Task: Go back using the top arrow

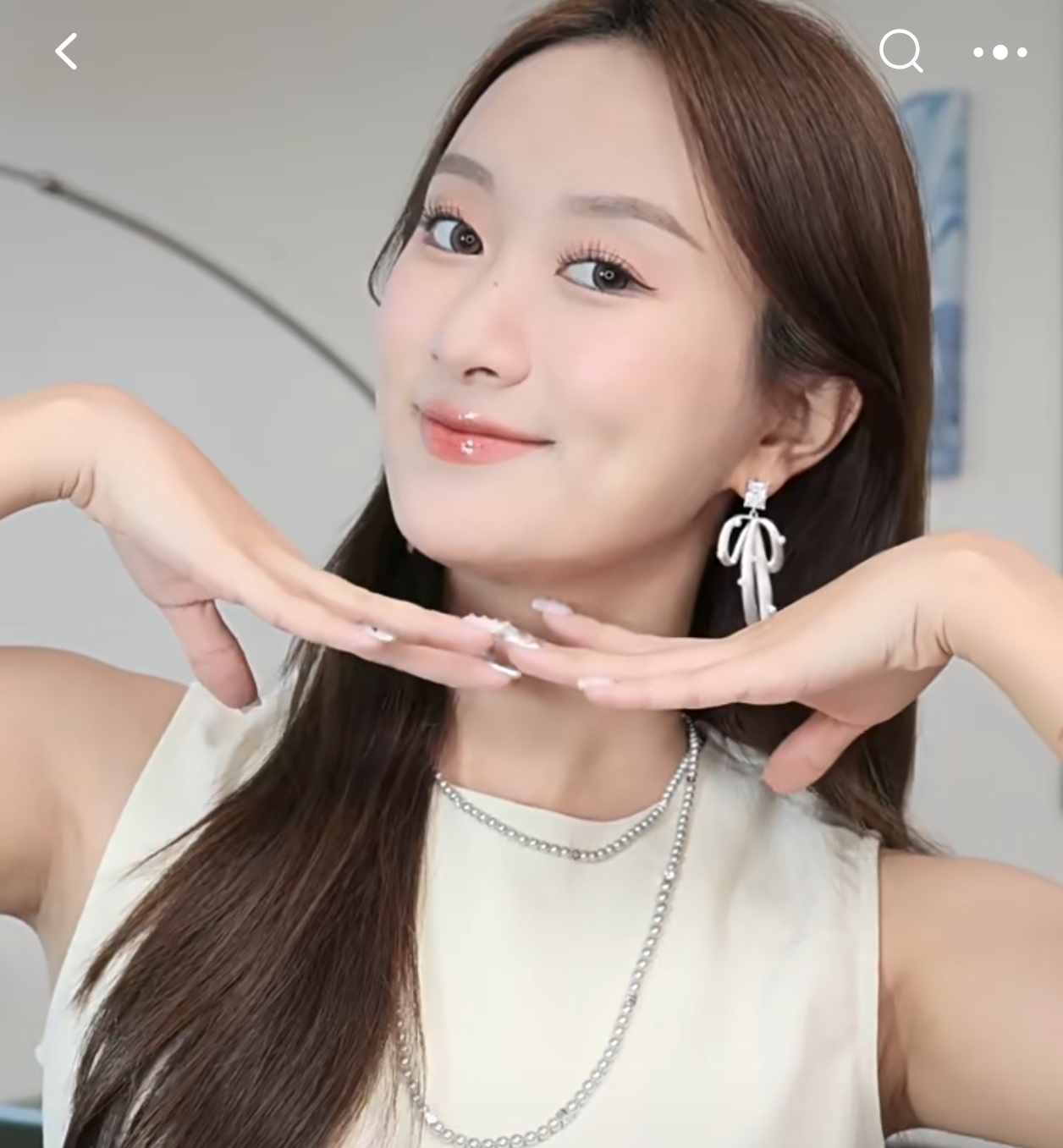Action: tap(66, 52)
